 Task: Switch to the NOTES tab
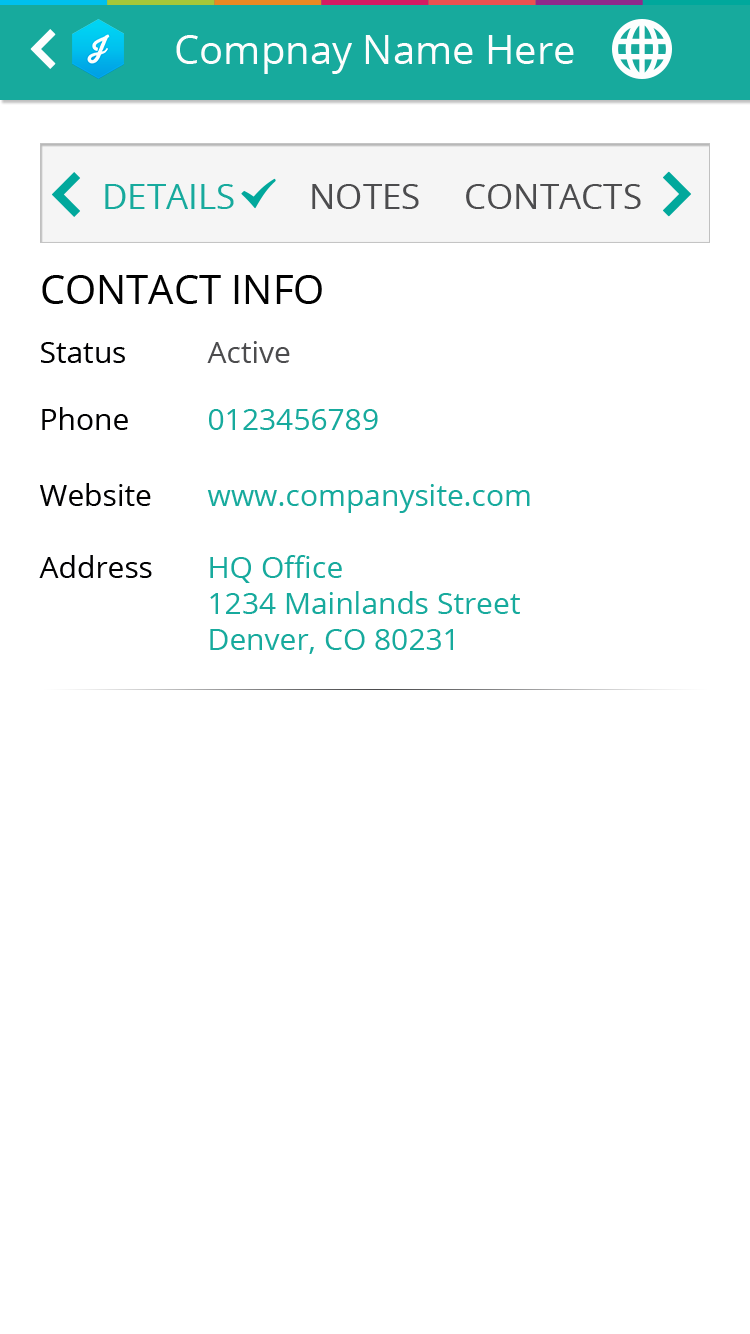[x=364, y=196]
